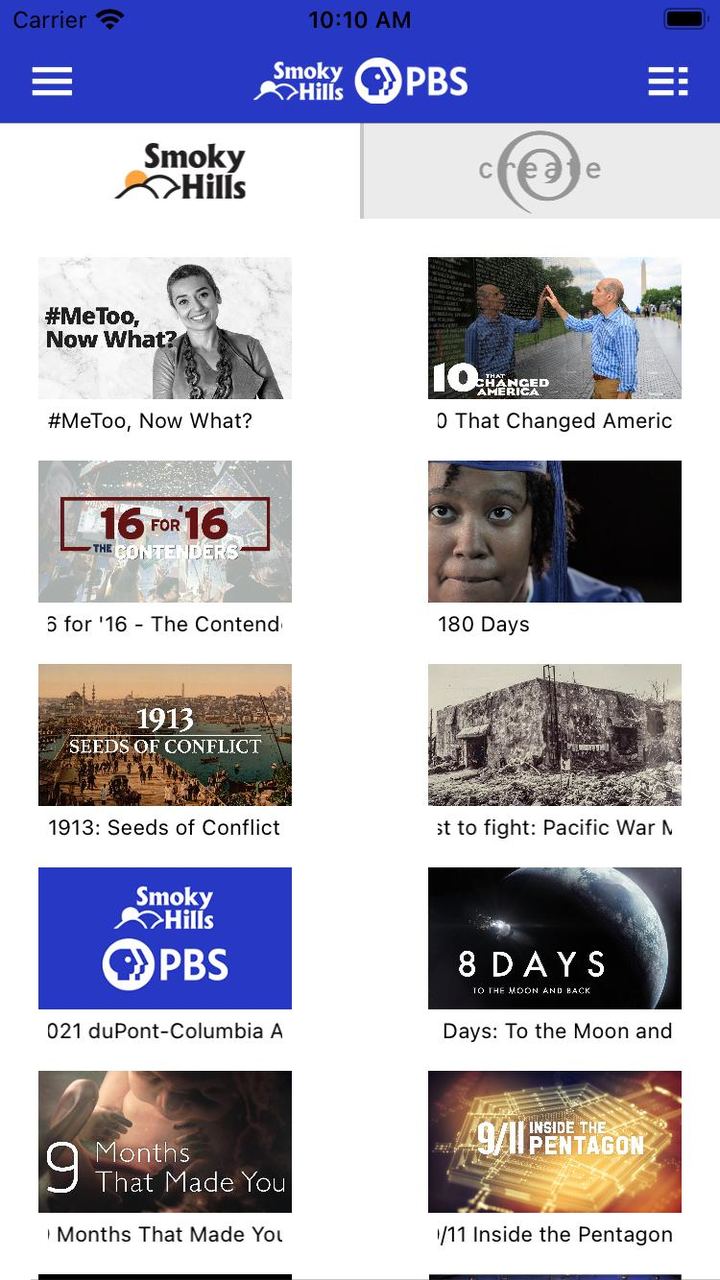The image size is (720, 1280).
Task: Select 8 Days: To the Moon and Back
Action: pos(555,938)
